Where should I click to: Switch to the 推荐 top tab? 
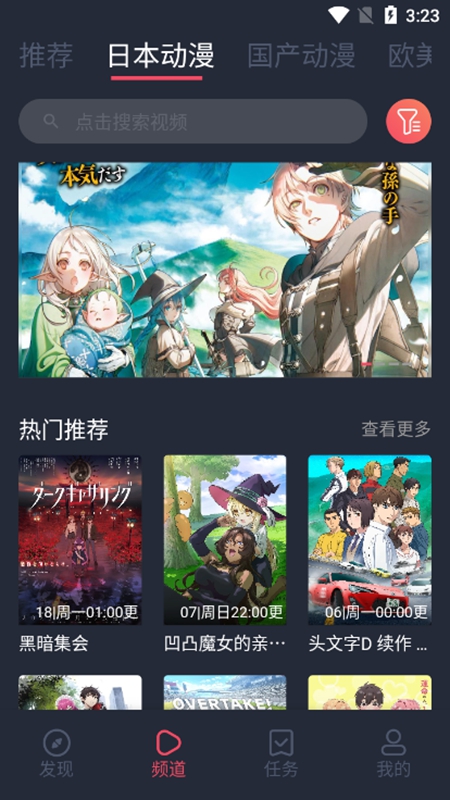pyautogui.click(x=46, y=56)
